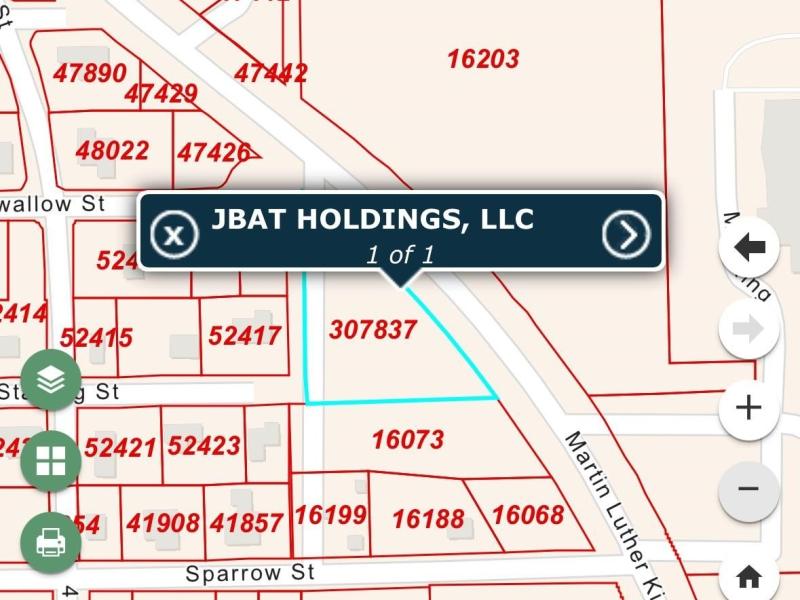Image resolution: width=800 pixels, height=600 pixels.
Task: Return to the home map extent
Action: point(749,576)
